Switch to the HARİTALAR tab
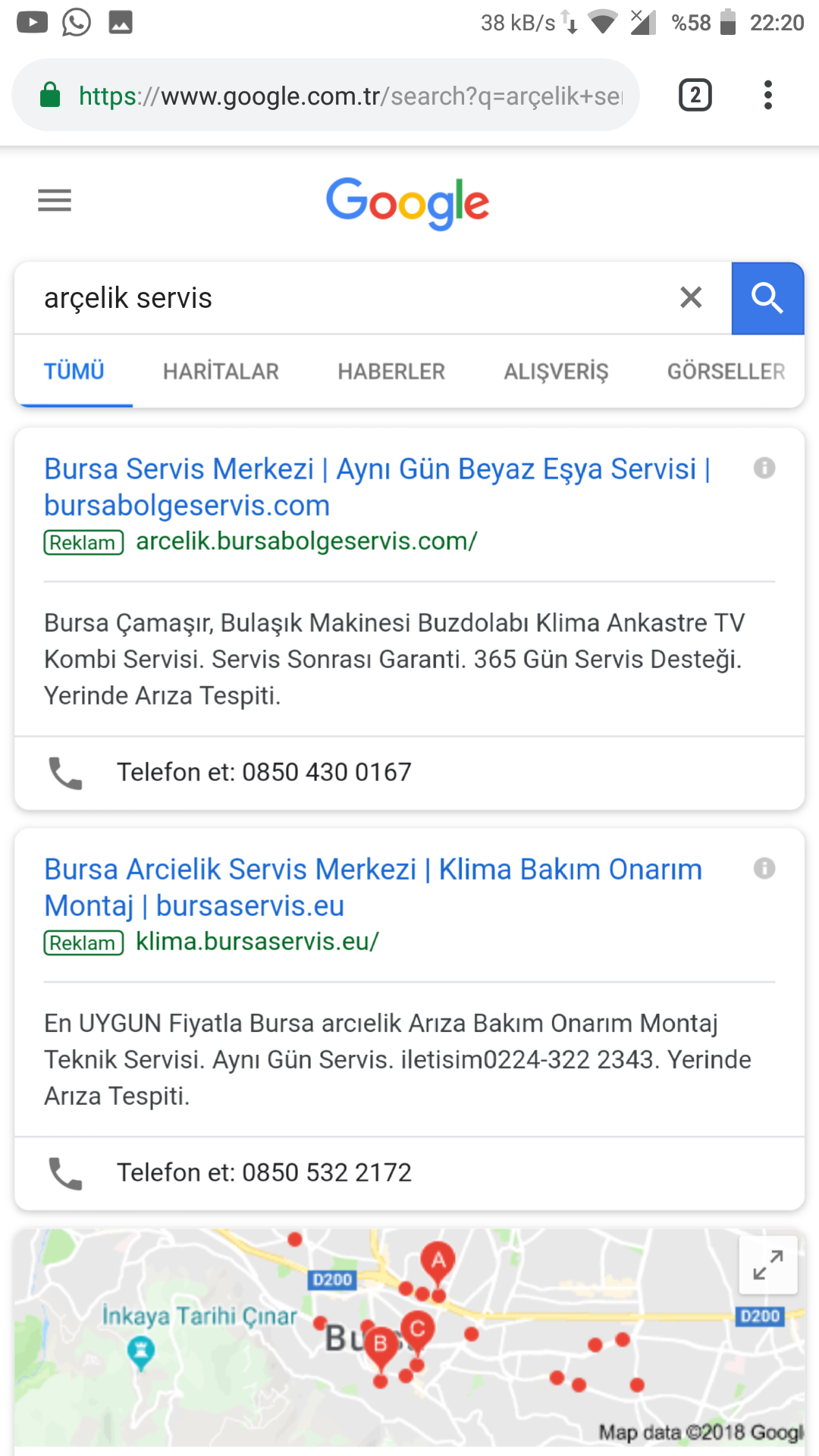 tap(221, 372)
